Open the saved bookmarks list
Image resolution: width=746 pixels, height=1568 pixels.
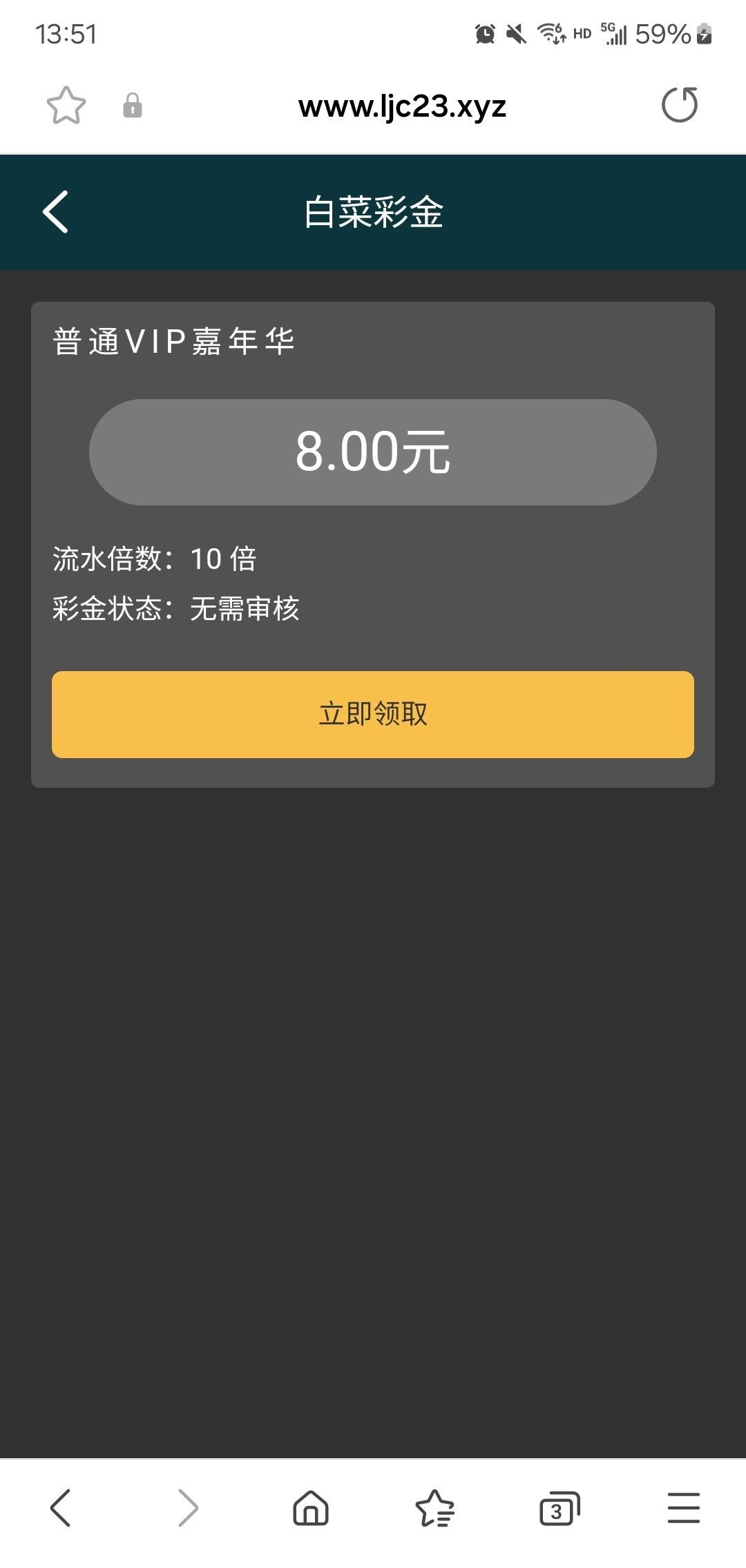click(434, 1507)
